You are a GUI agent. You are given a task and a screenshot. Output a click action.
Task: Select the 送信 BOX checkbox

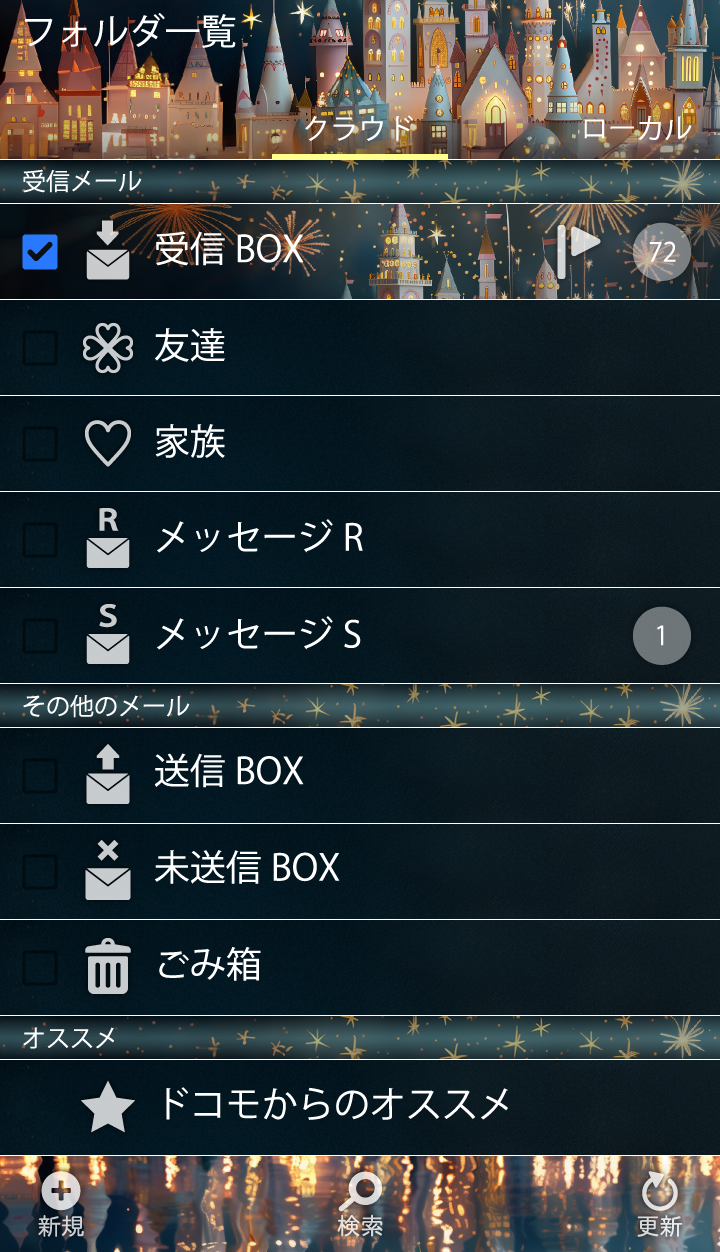click(40, 775)
